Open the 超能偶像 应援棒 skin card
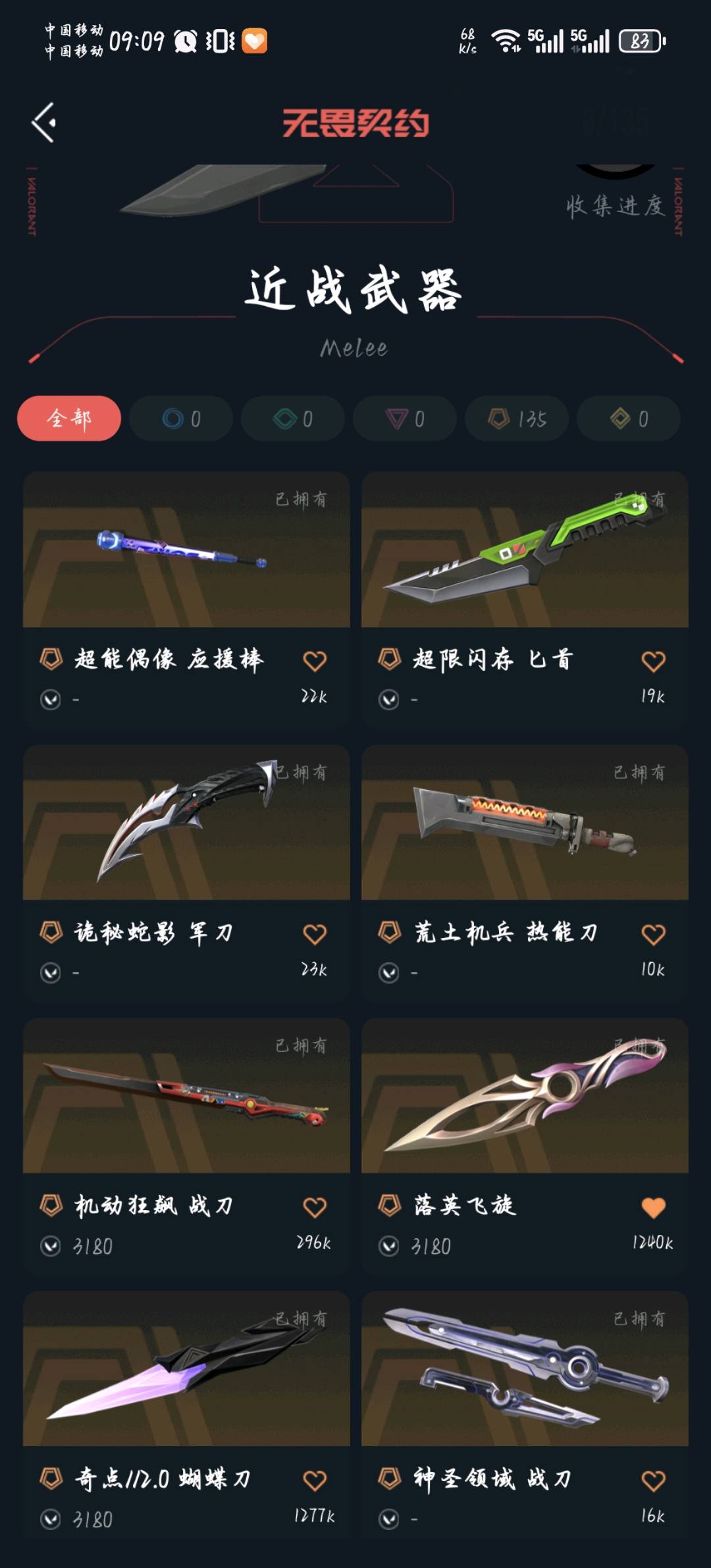The width and height of the screenshot is (711, 1568). (x=186, y=550)
